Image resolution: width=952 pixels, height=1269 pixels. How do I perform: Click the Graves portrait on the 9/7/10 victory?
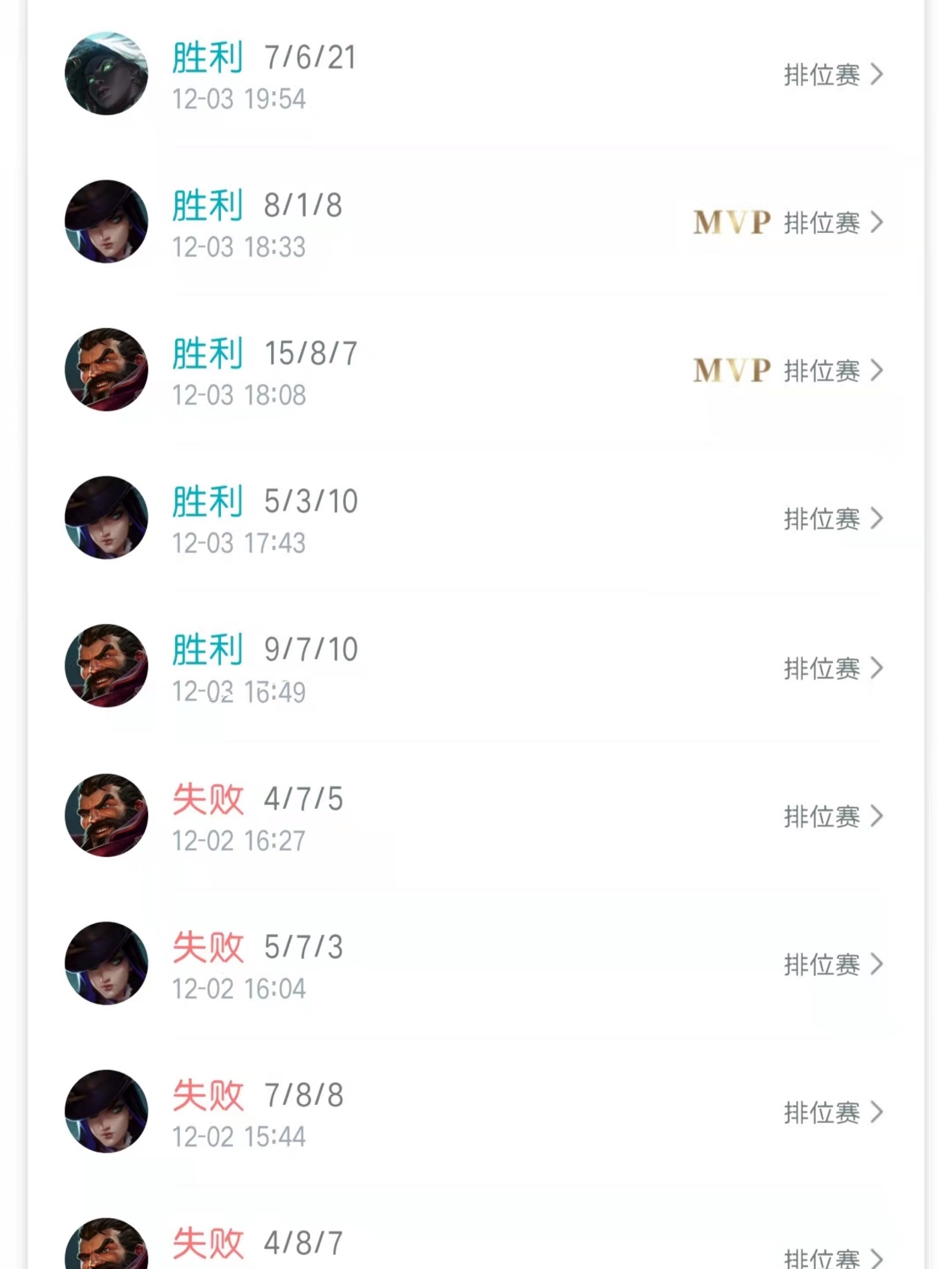pos(106,664)
